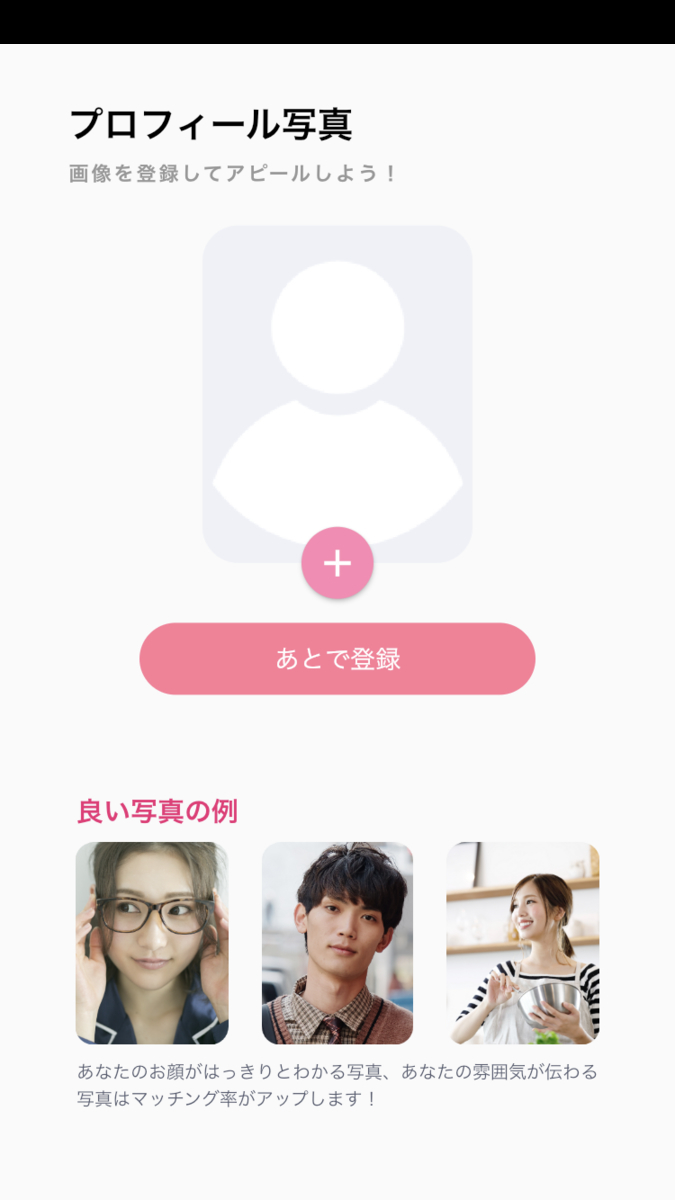Tap the profile photo placeholder
The height and width of the screenshot is (1200, 675).
[337, 393]
